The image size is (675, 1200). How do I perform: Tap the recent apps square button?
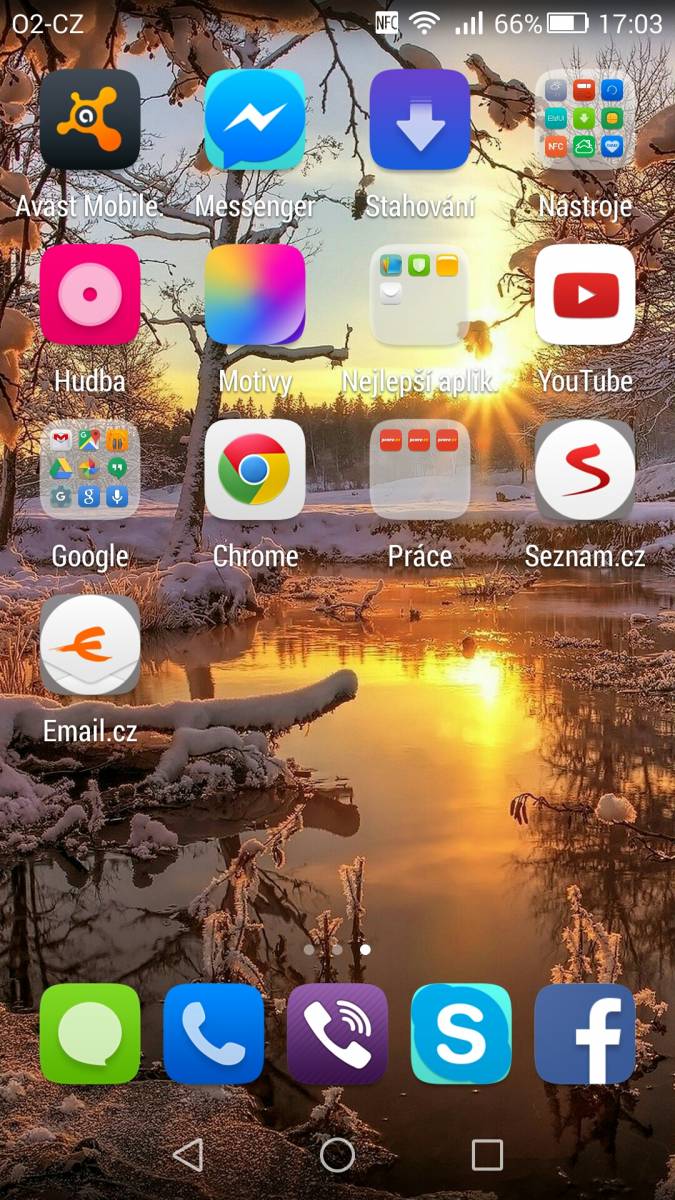click(487, 1155)
